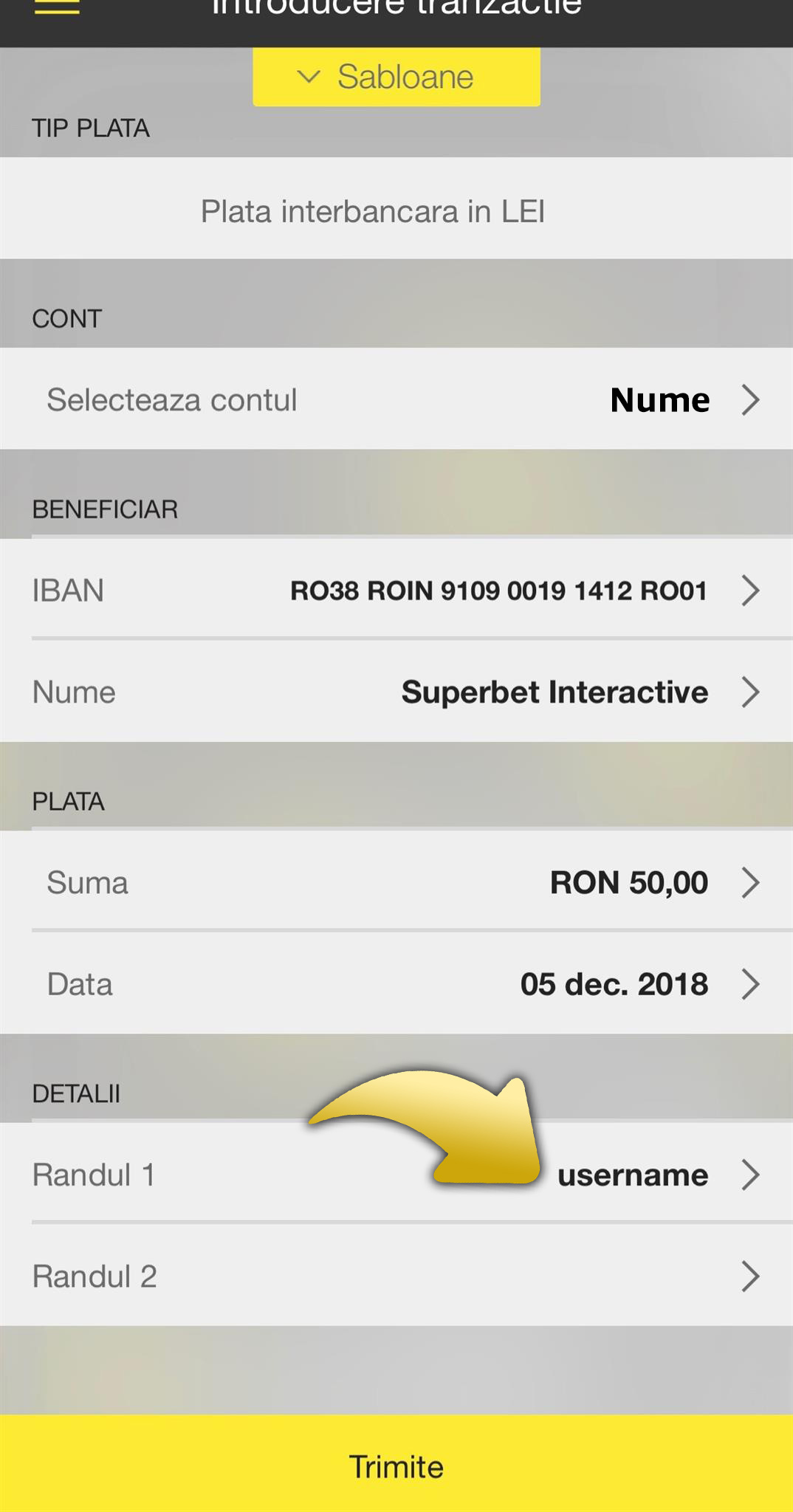Image resolution: width=793 pixels, height=1512 pixels.
Task: Tap Superbet Interactive beneficiary name
Action: (555, 692)
